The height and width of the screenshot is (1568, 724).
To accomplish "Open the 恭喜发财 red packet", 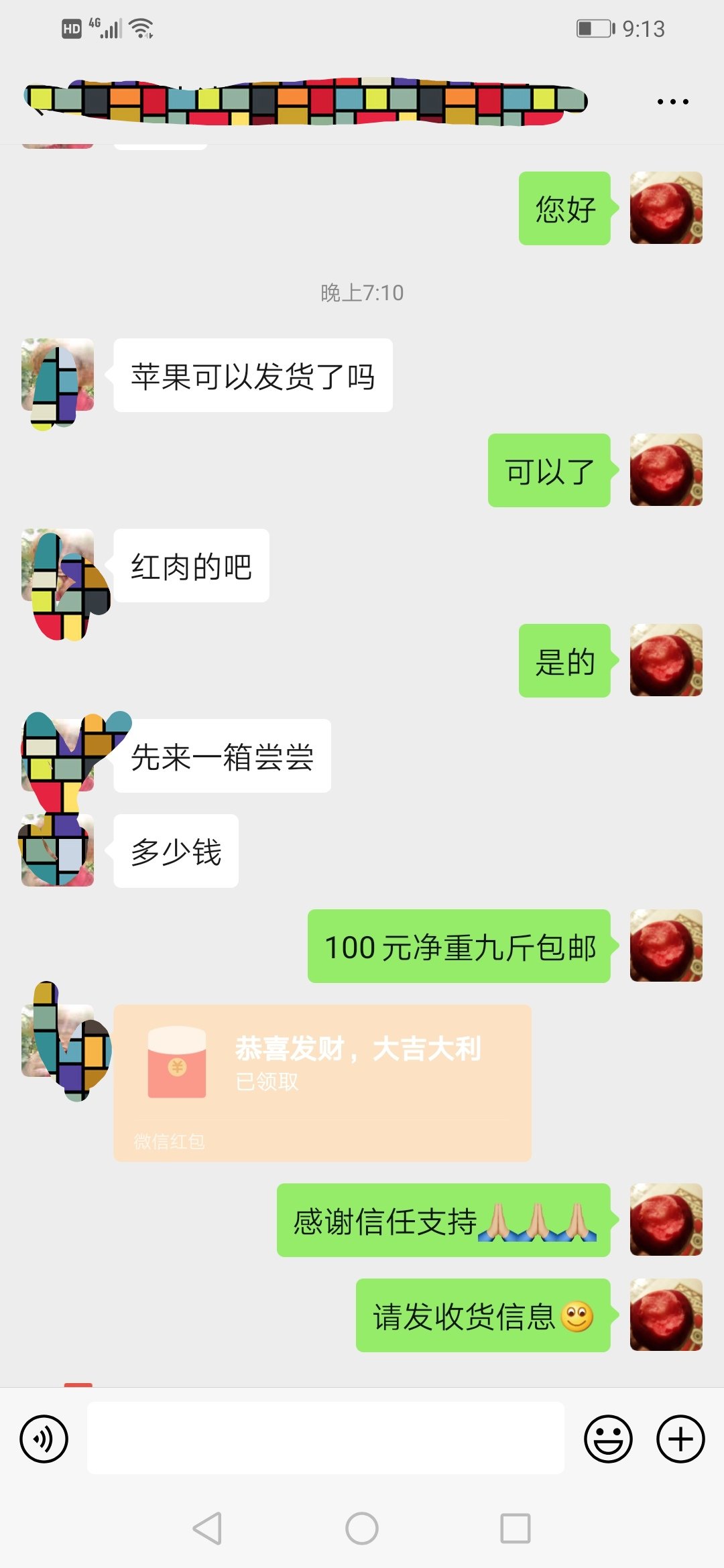I will (322, 1083).
